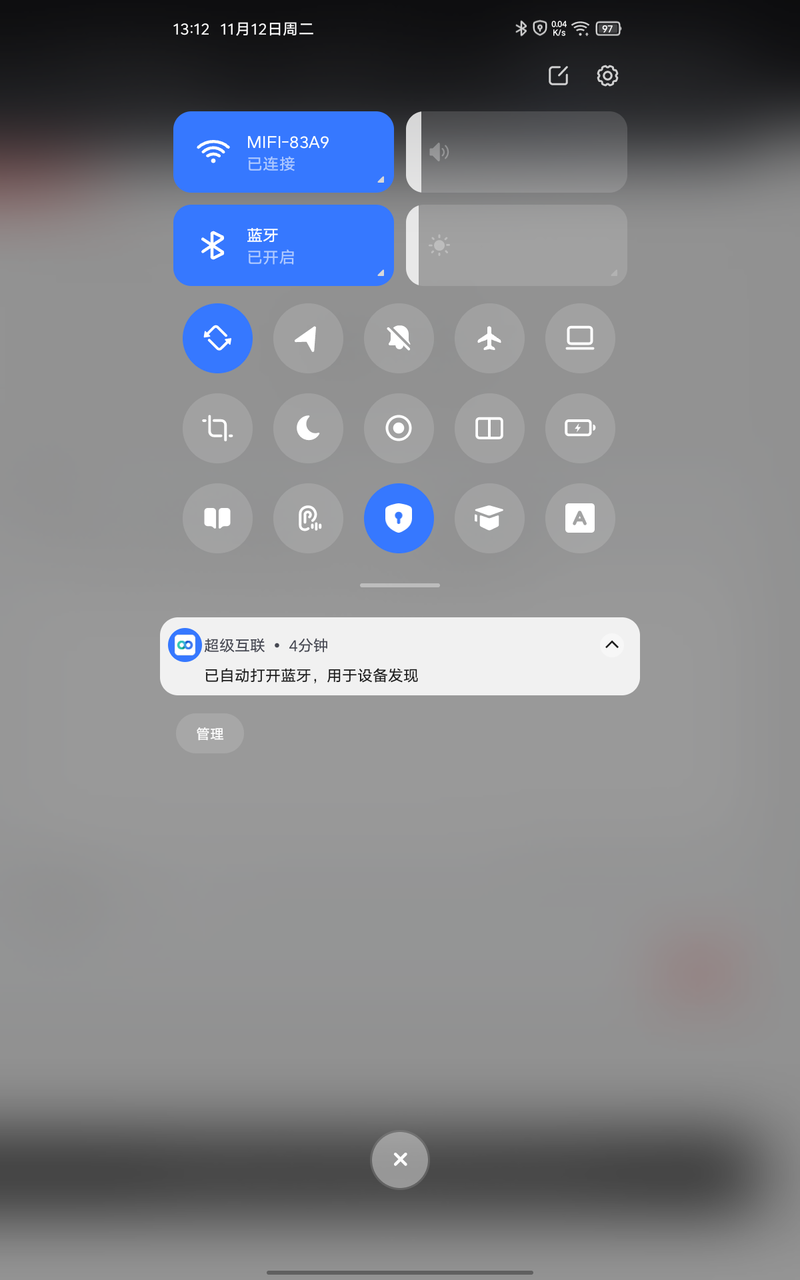The width and height of the screenshot is (800, 1280).
Task: Disable auto-rotate
Action: click(218, 338)
